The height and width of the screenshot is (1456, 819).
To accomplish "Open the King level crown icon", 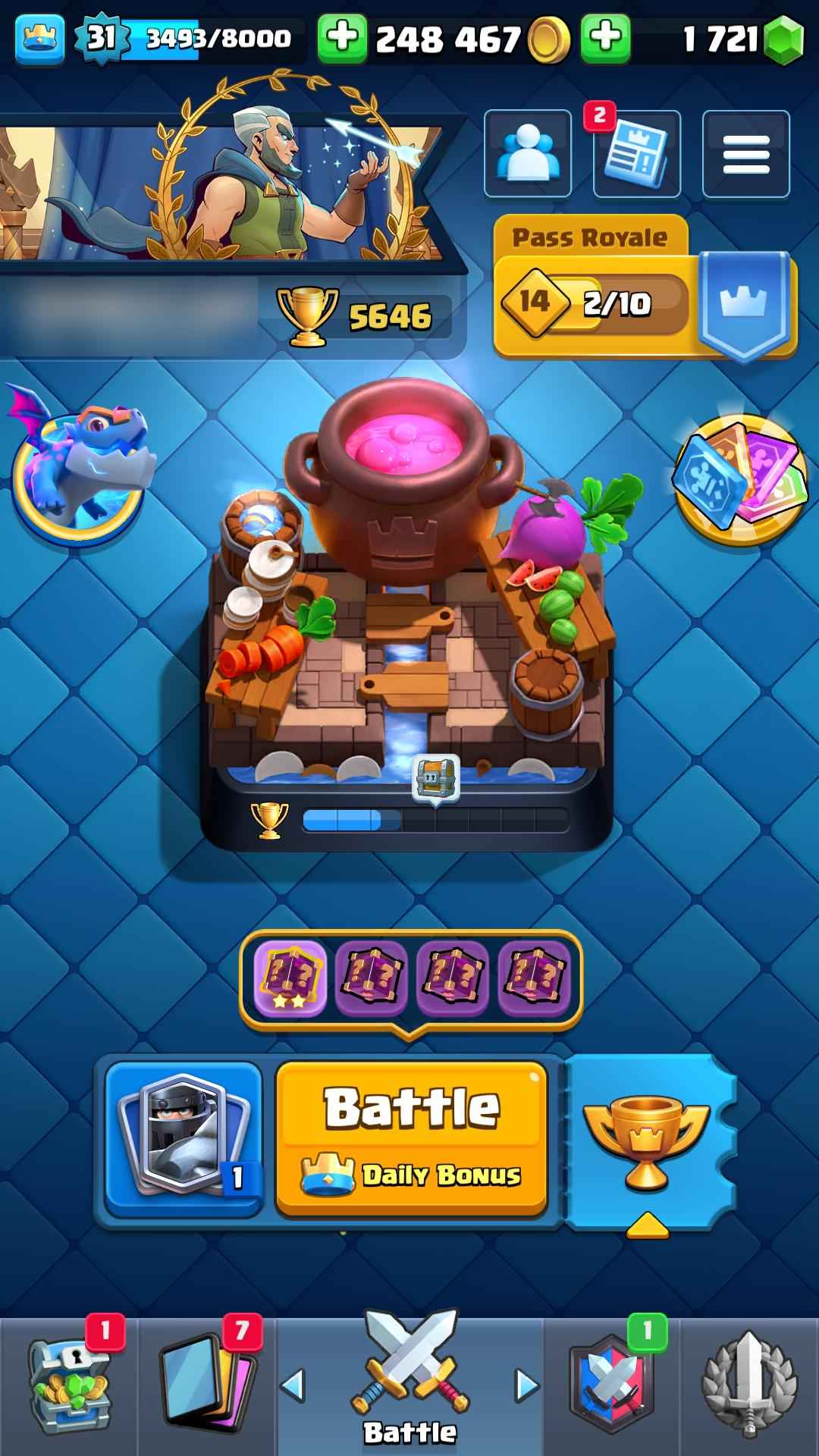I will pos(39,38).
